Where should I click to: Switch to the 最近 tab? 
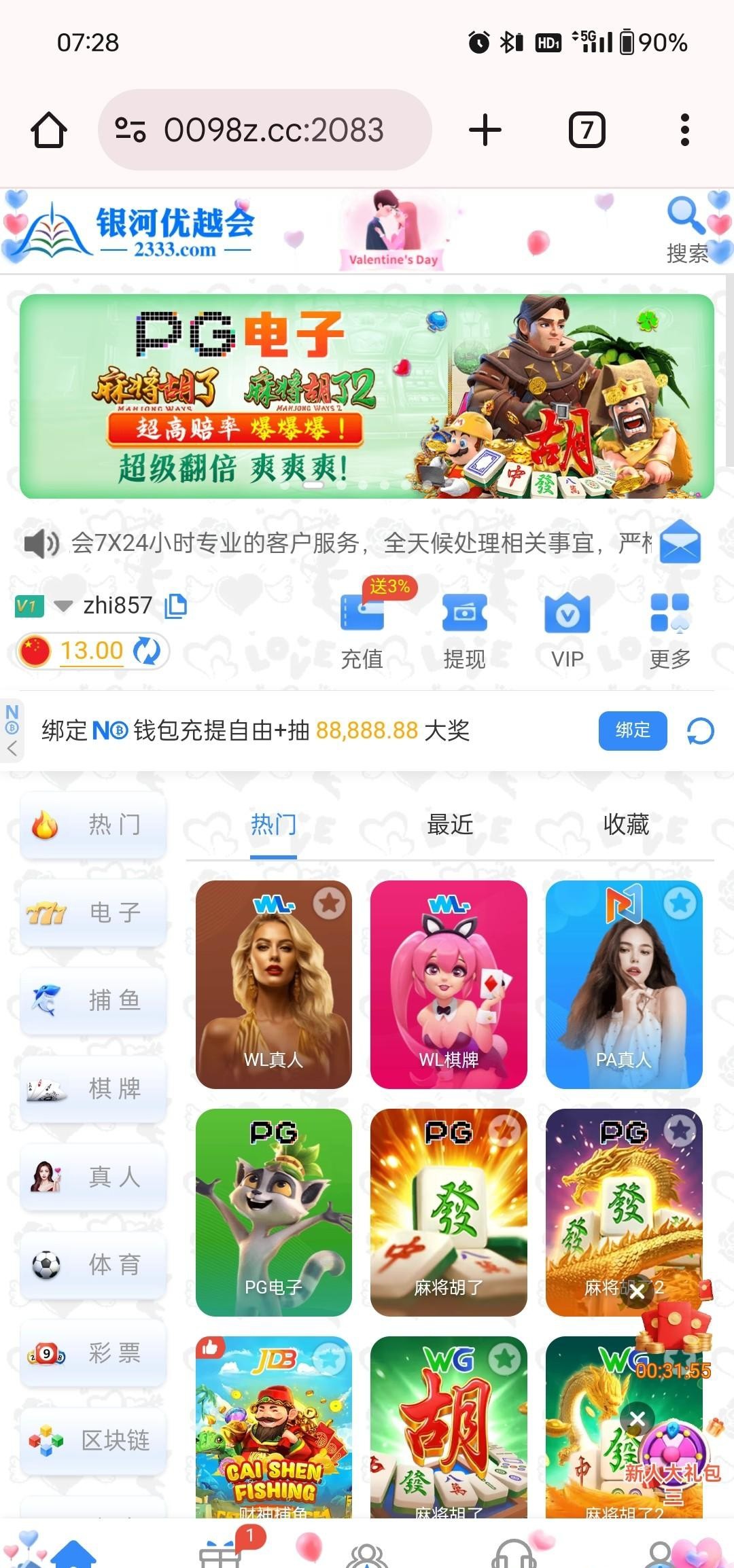click(x=450, y=824)
